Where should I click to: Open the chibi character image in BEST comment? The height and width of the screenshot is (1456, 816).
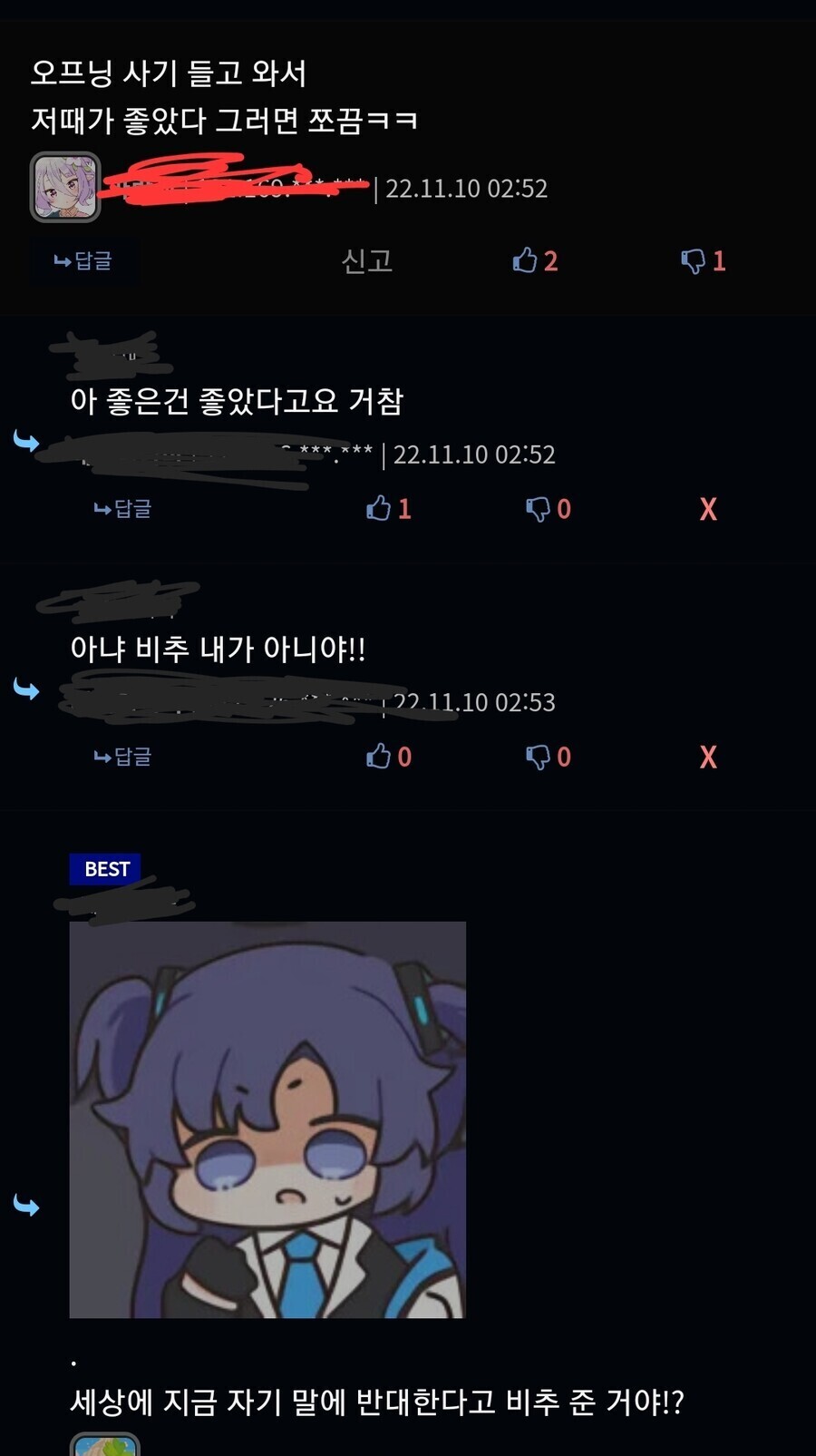pyautogui.click(x=267, y=1119)
